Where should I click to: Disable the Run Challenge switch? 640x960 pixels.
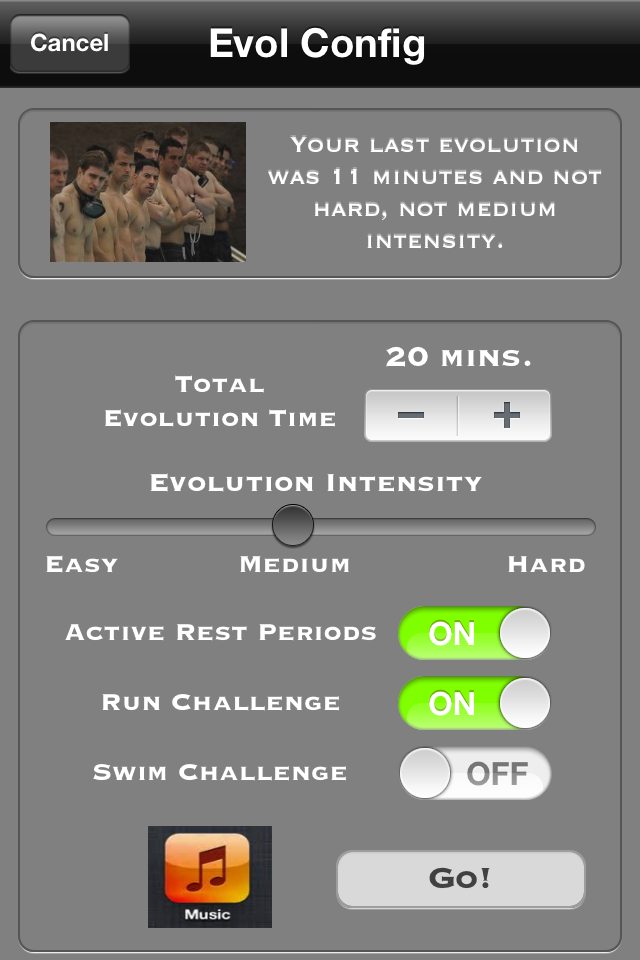474,703
